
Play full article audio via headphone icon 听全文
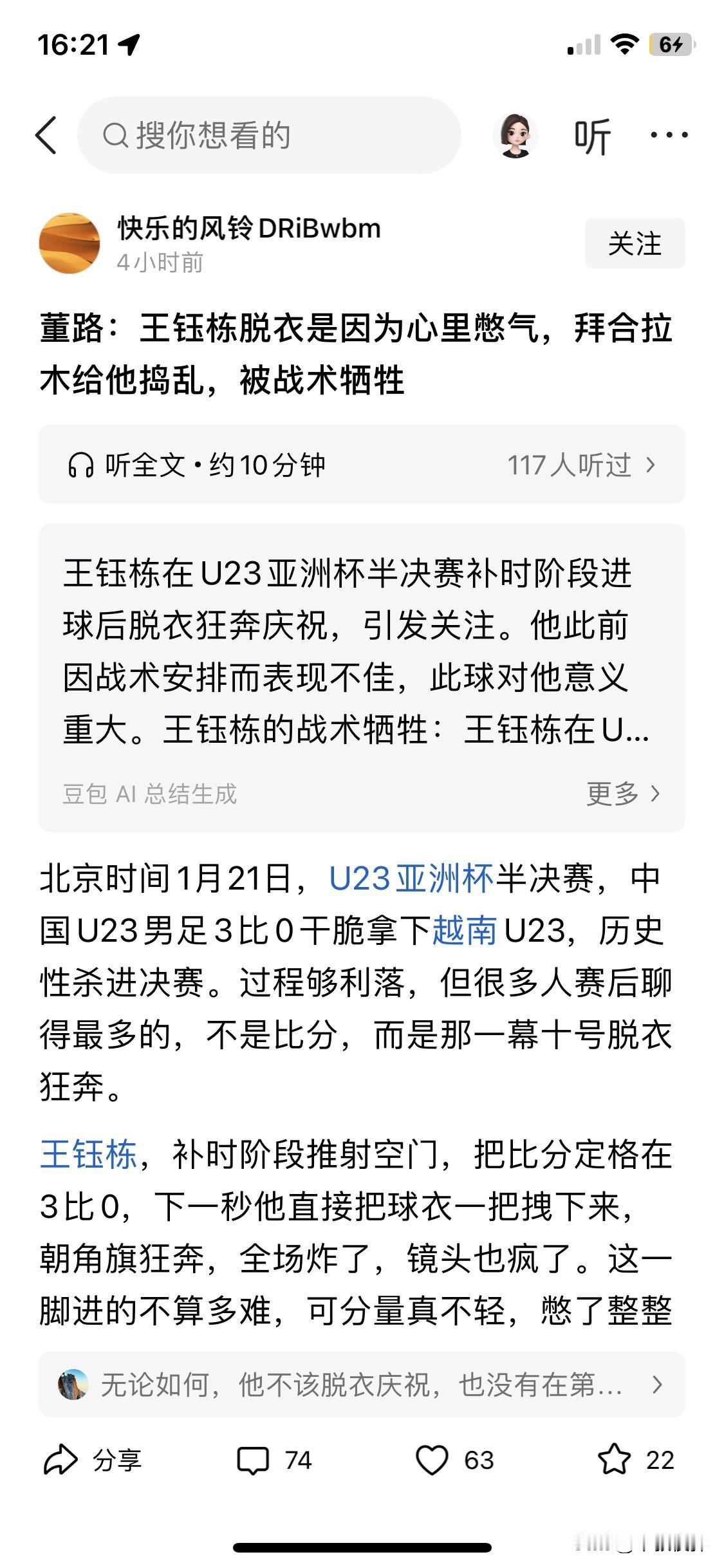[82, 466]
